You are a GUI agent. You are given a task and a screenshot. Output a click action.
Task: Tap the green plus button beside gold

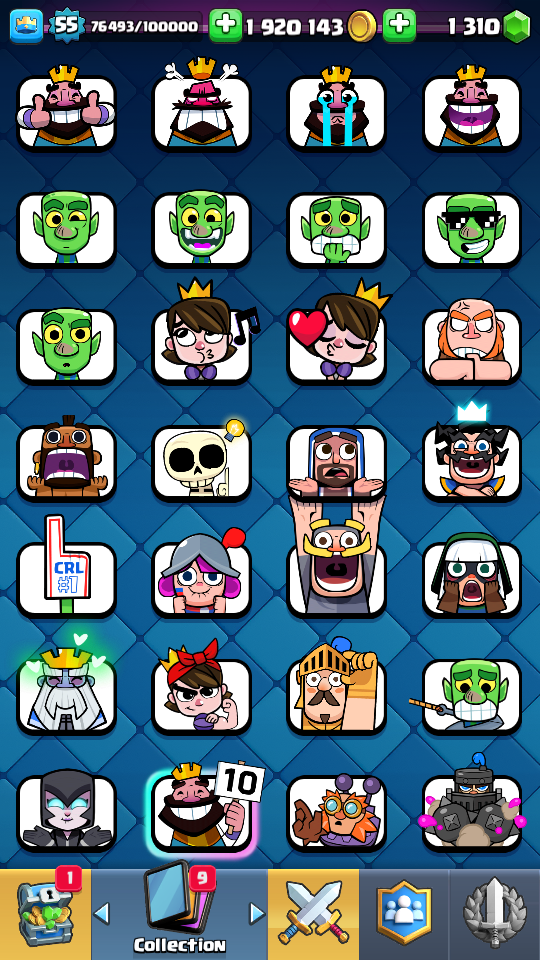coord(225,26)
